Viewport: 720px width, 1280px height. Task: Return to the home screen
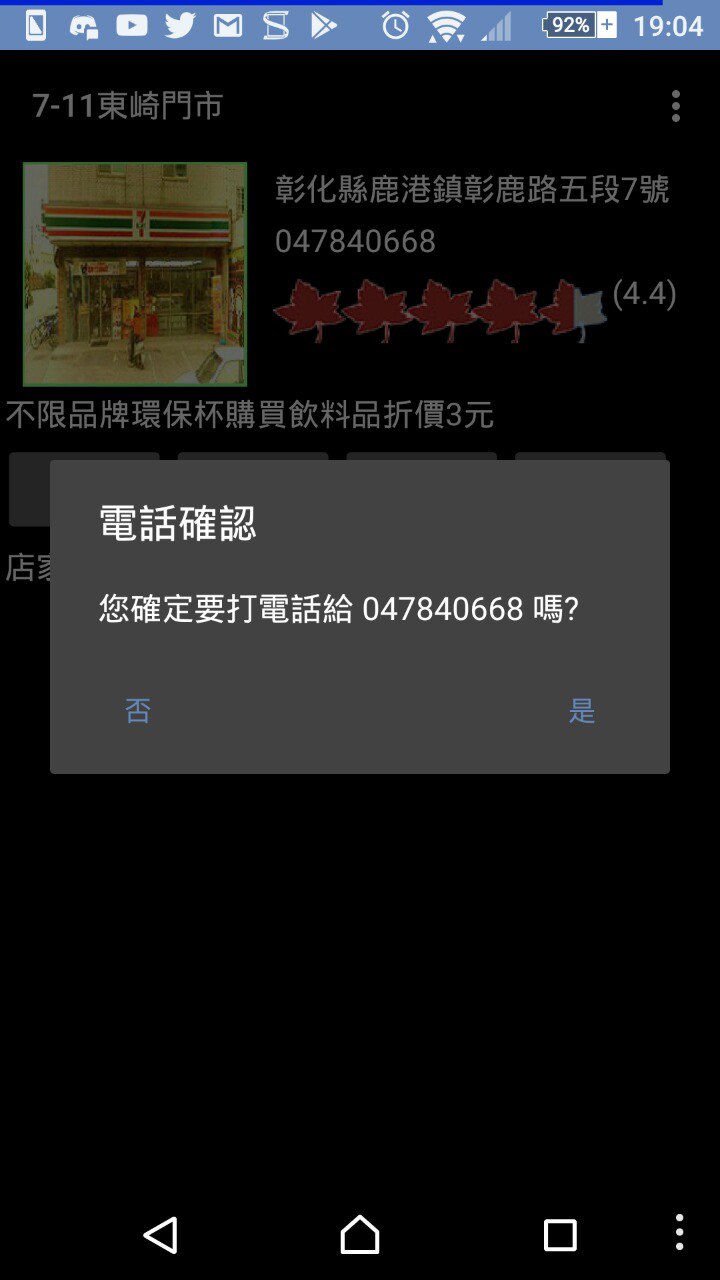360,1235
